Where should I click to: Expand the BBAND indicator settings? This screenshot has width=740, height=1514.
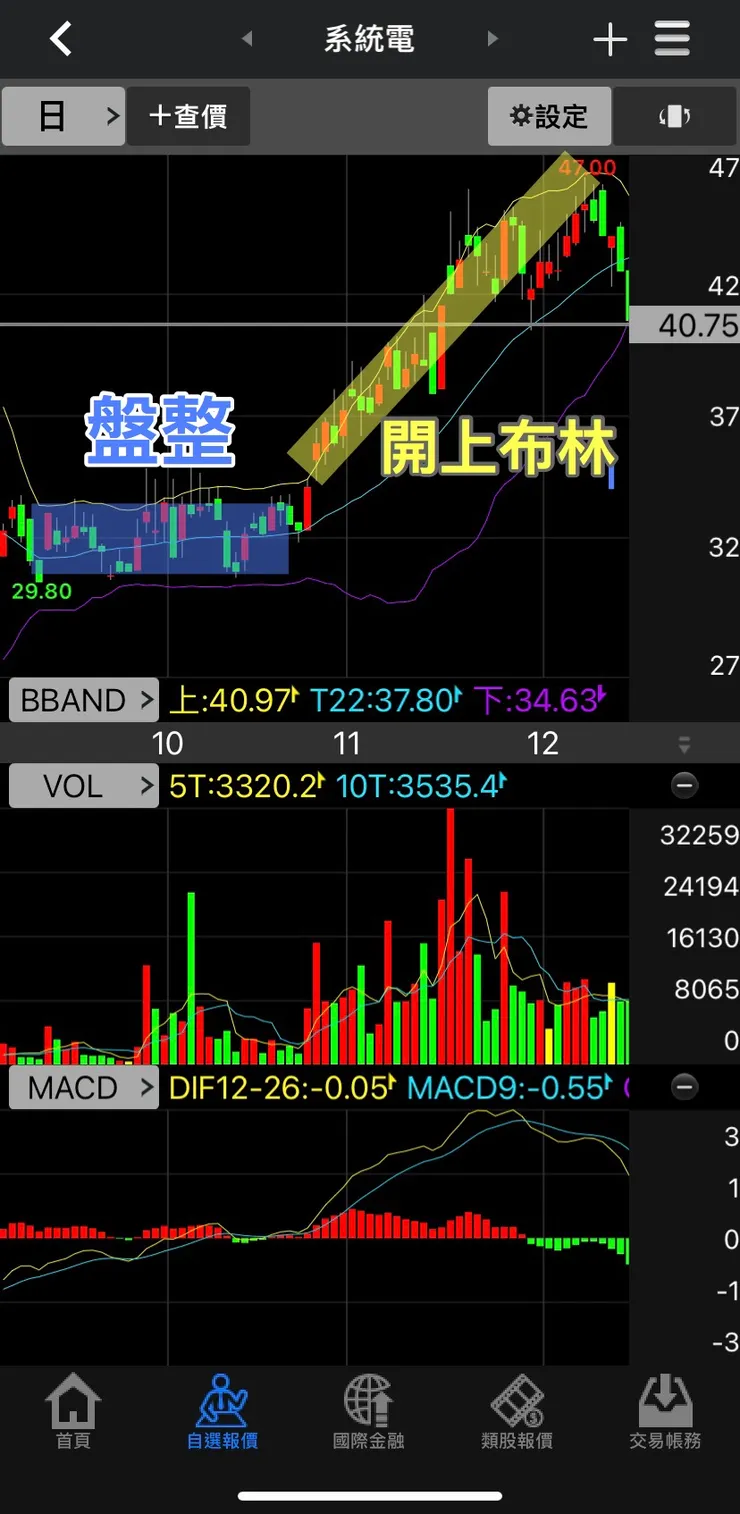pyautogui.click(x=83, y=700)
